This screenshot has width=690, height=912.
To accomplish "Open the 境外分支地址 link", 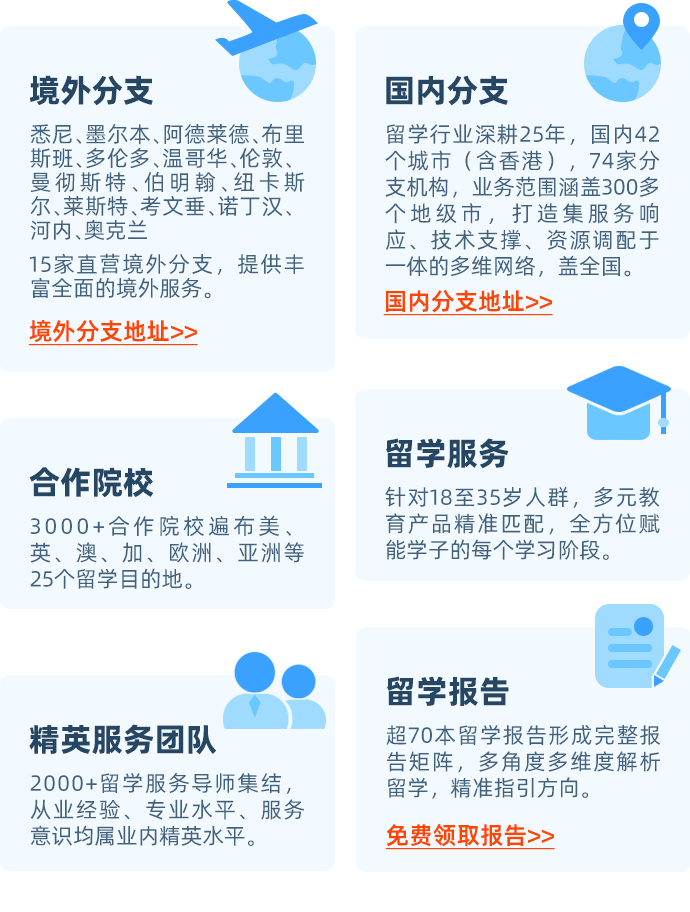I will tap(113, 332).
